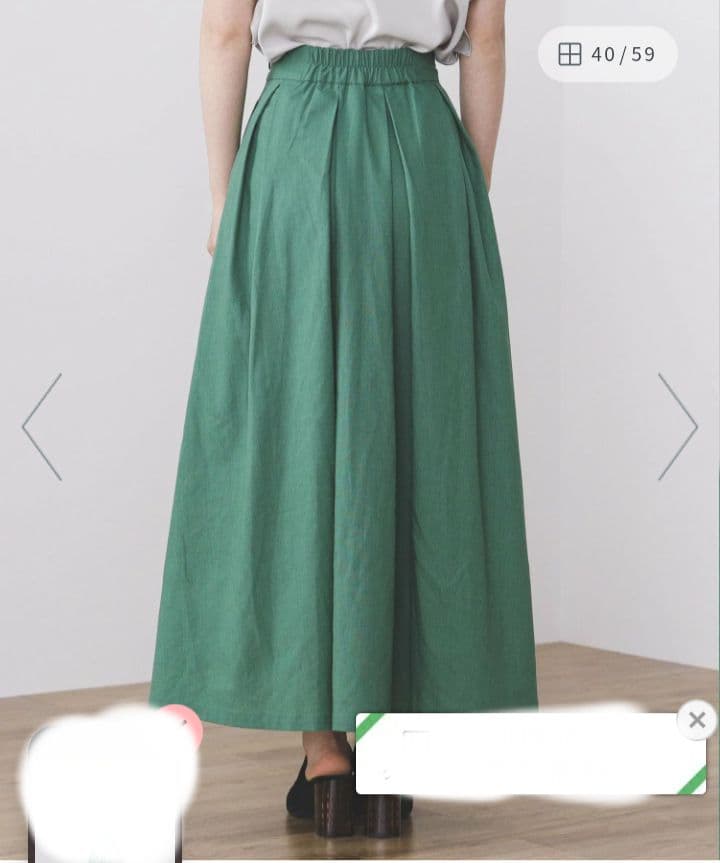This screenshot has height=863, width=720.
Task: Go to the next product photo
Action: [x=677, y=427]
